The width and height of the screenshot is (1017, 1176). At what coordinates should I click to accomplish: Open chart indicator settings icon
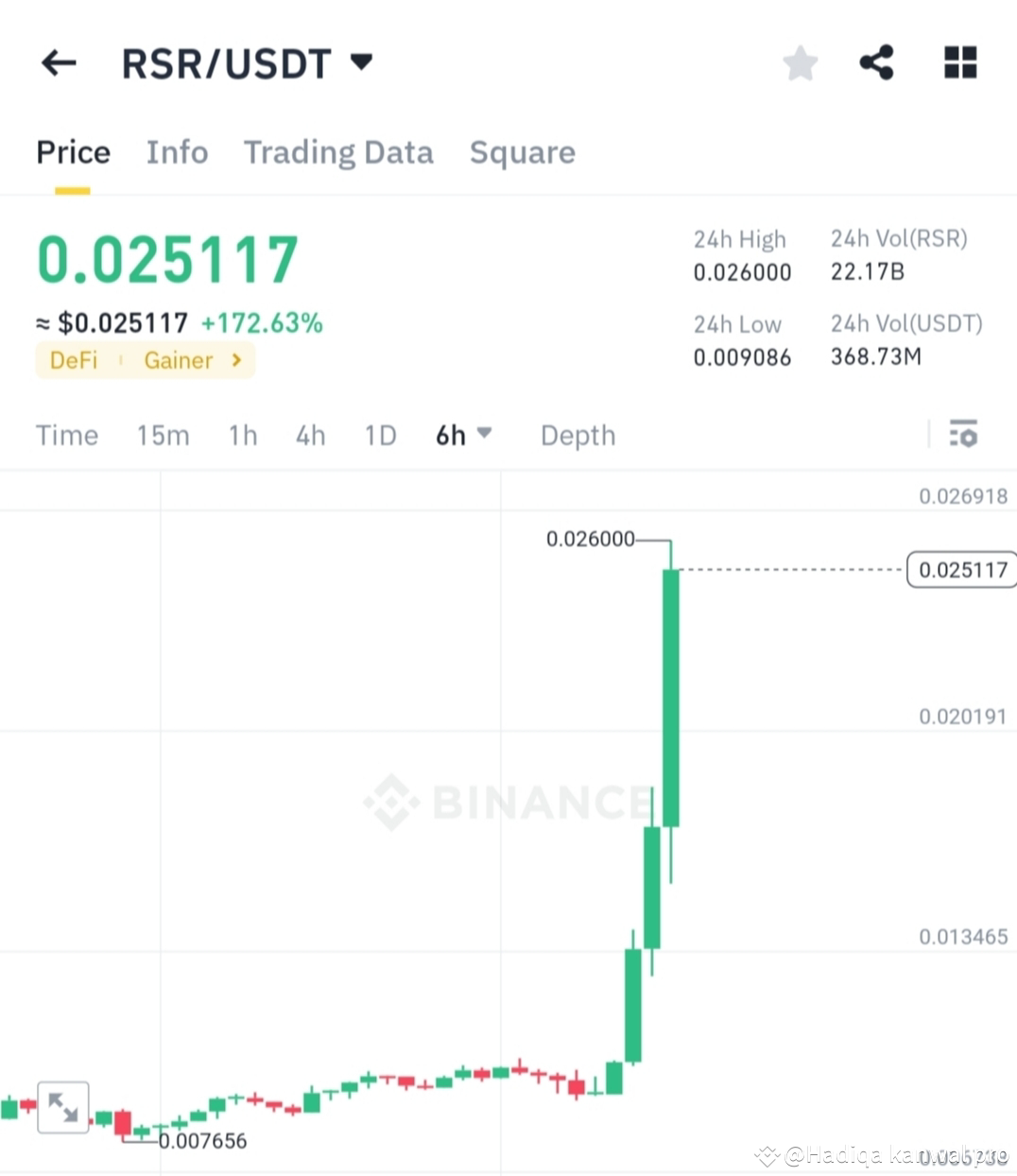click(964, 435)
